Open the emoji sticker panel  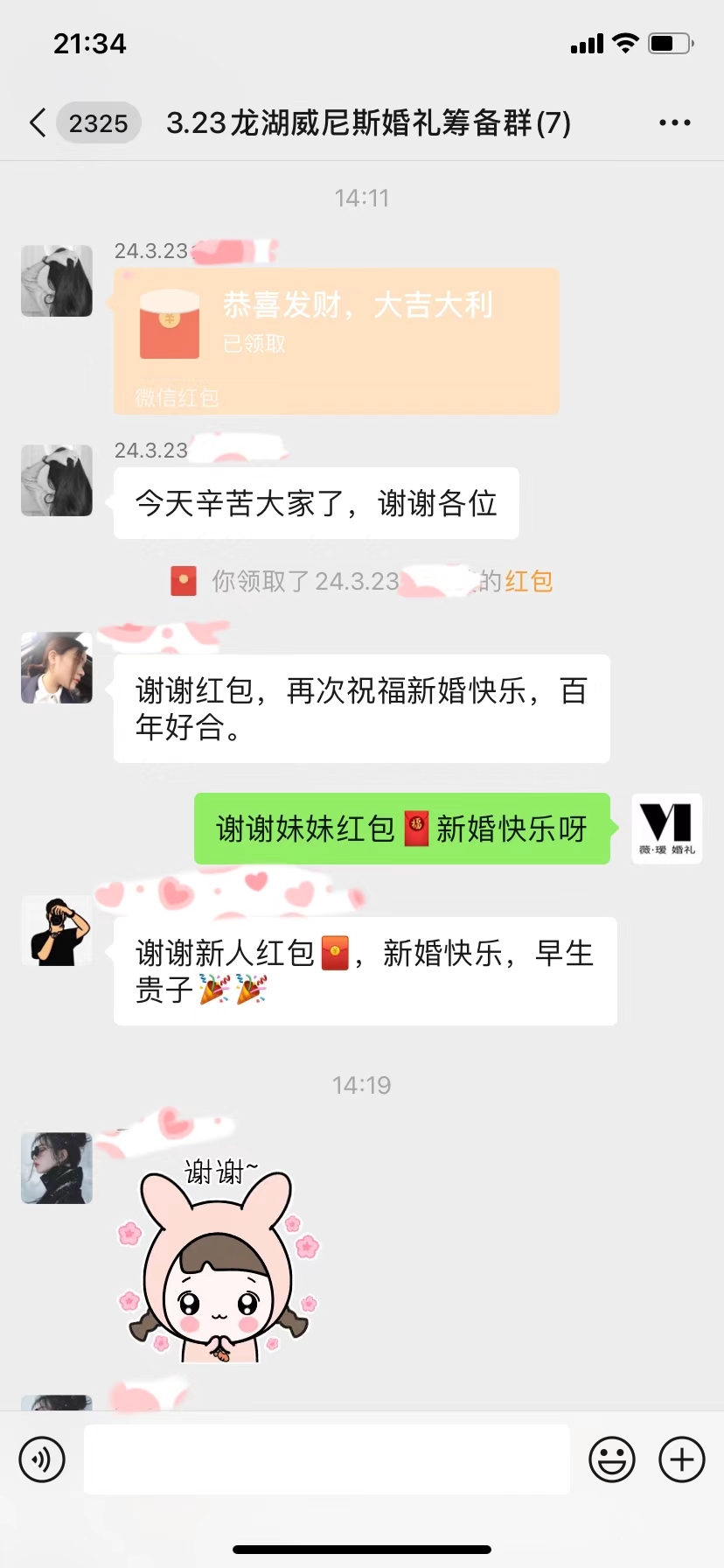tap(611, 1459)
